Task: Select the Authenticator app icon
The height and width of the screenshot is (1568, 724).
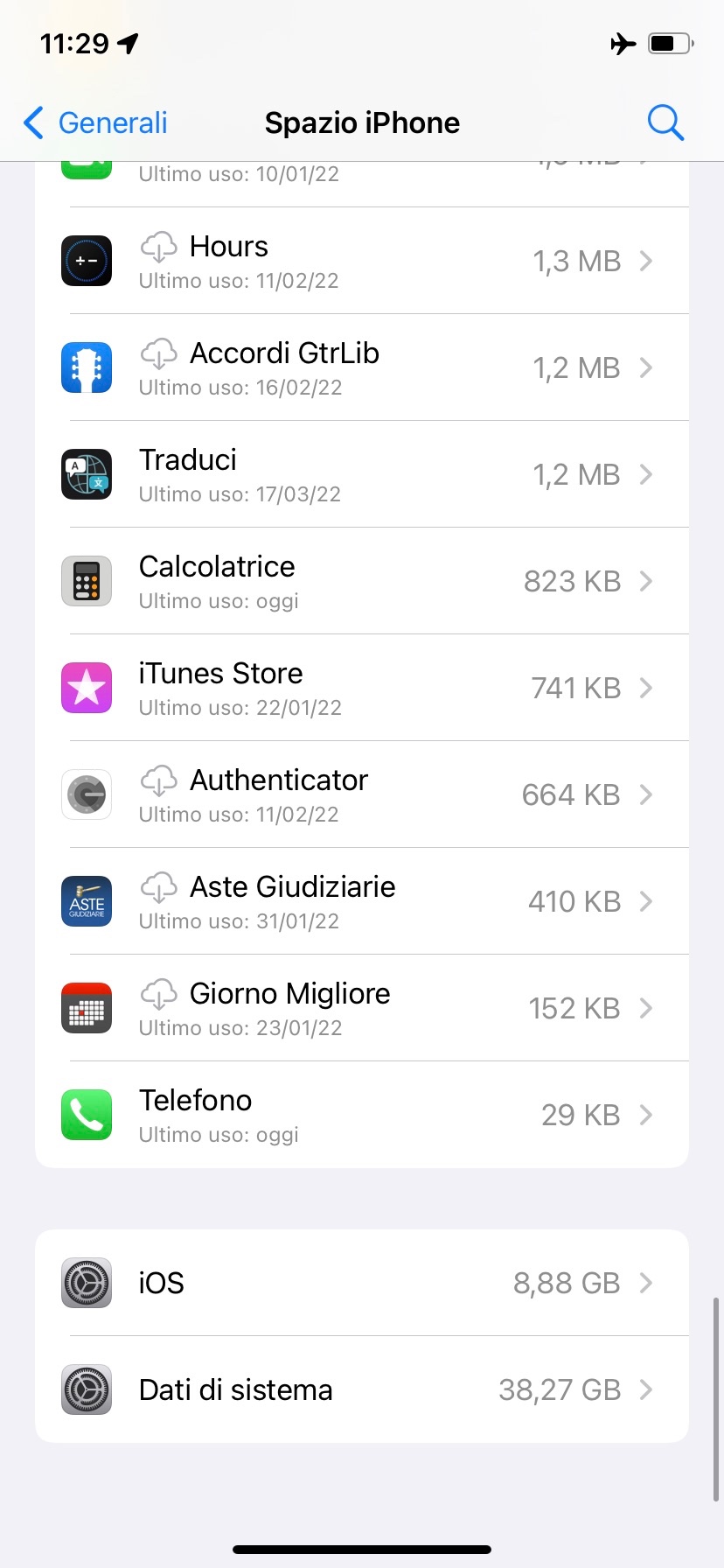Action: tap(86, 794)
